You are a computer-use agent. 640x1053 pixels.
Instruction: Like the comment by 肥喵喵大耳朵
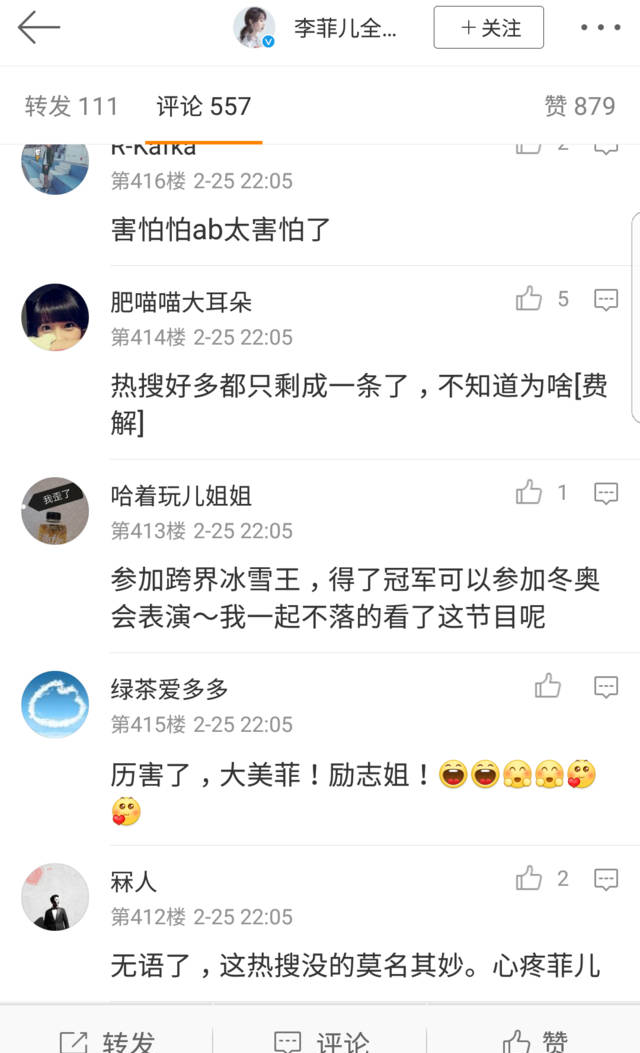(530, 299)
